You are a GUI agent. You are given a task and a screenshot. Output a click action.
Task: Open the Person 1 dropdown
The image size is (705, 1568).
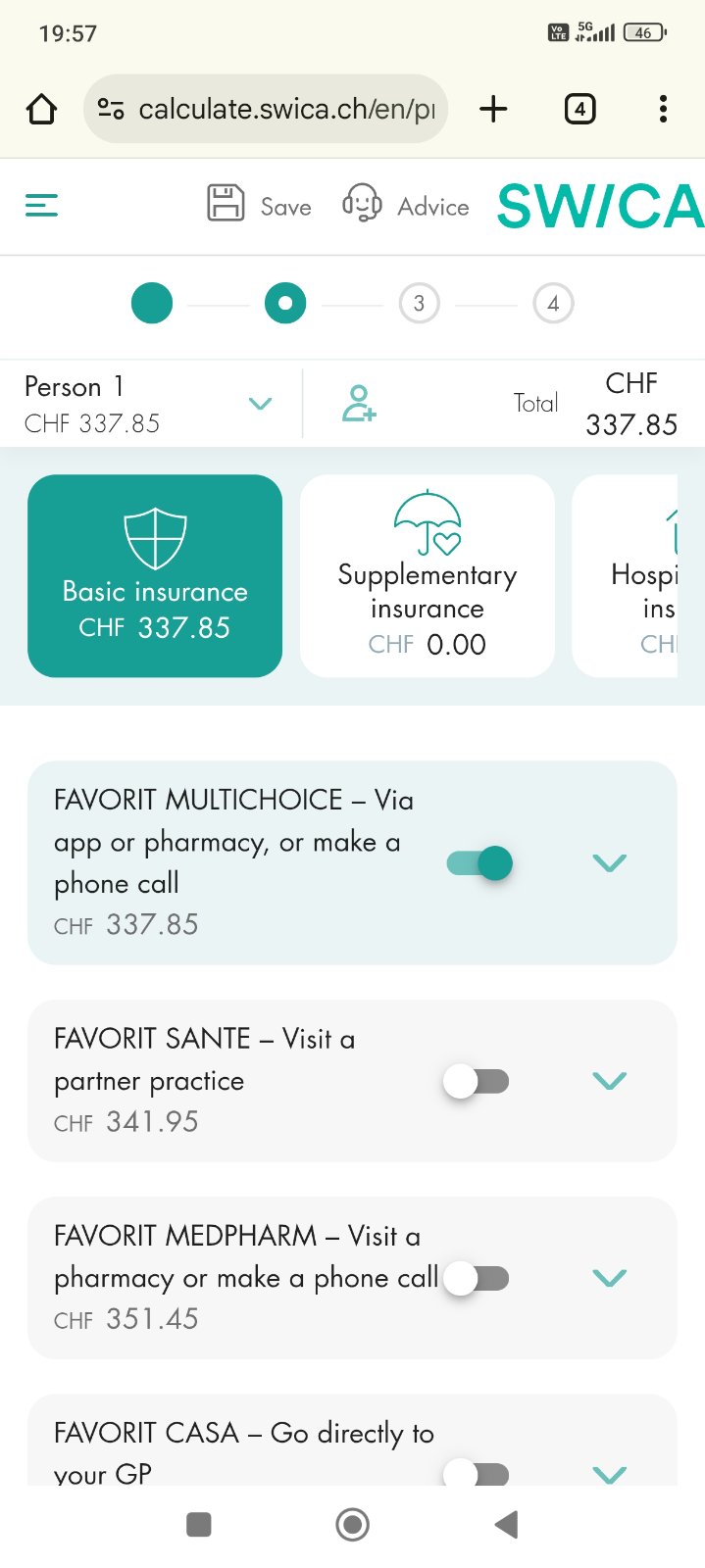(x=259, y=404)
